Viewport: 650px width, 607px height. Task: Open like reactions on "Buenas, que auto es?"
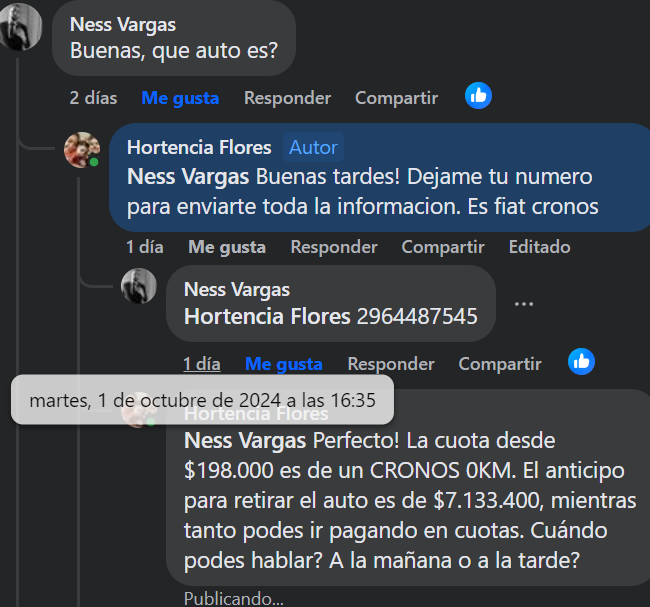click(x=478, y=96)
